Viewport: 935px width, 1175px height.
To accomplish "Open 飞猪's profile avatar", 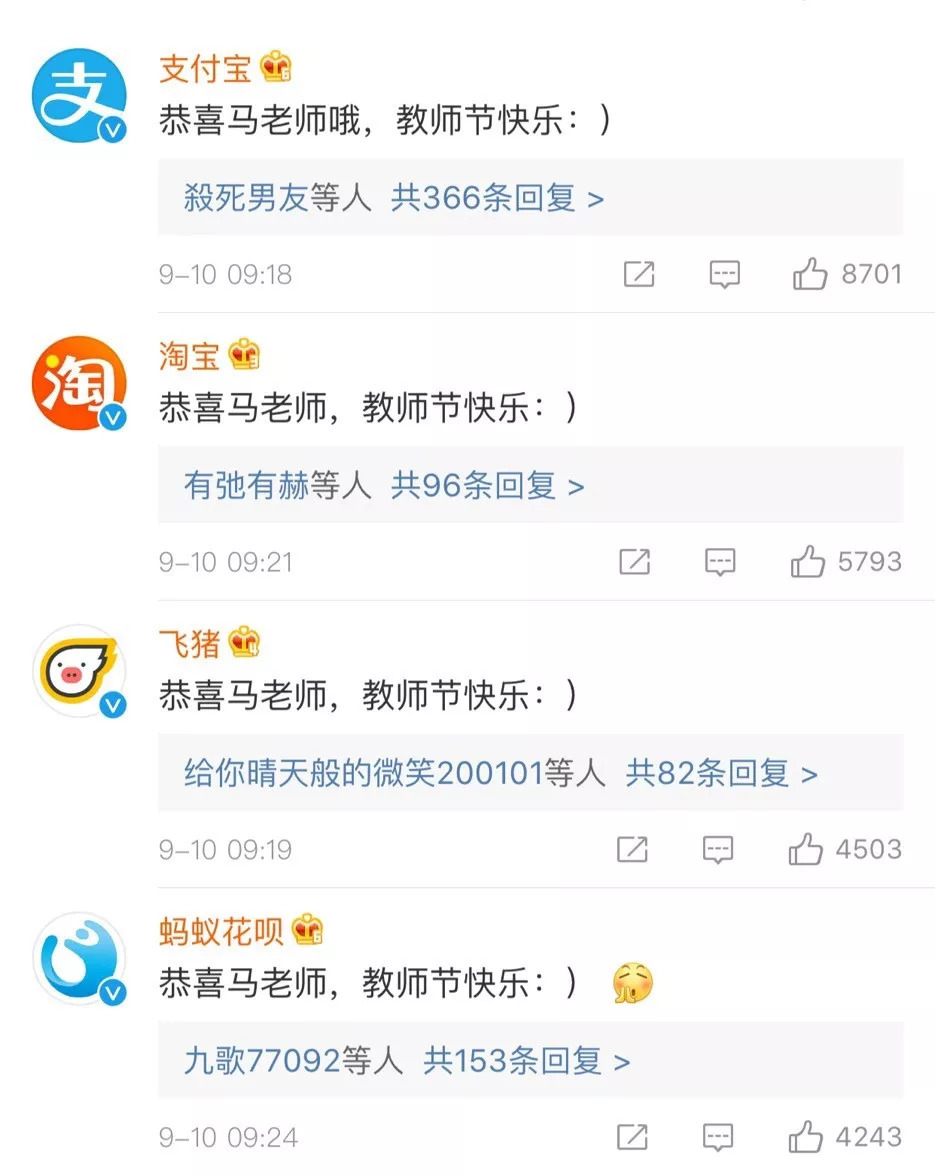I will (80, 672).
